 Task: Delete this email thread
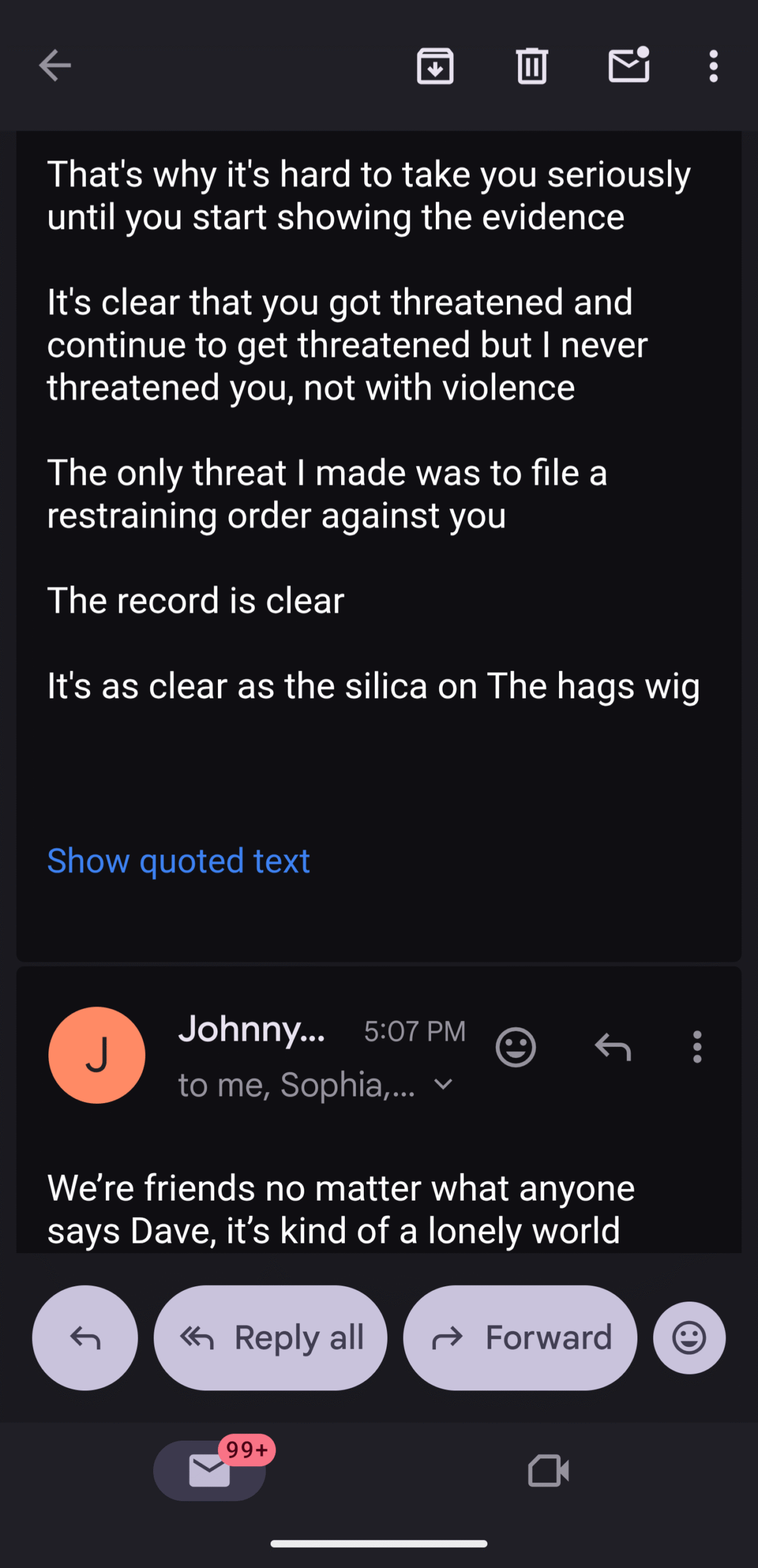531,66
